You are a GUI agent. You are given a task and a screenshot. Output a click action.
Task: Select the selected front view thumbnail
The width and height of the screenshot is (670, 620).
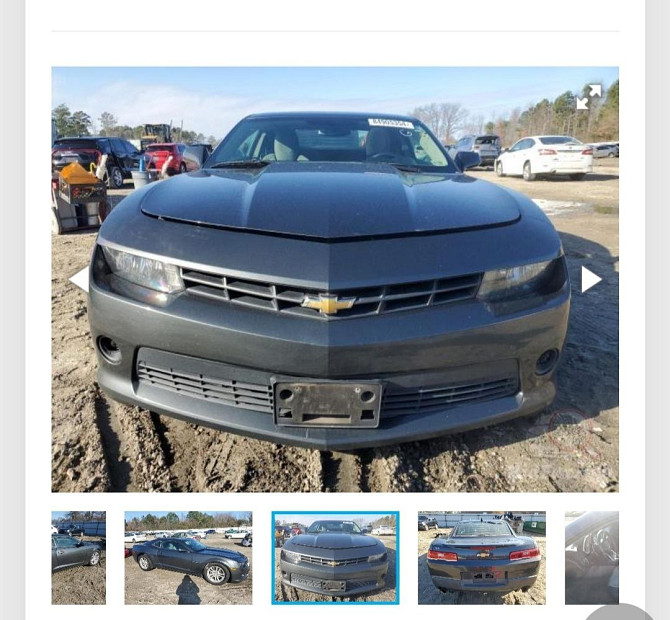point(335,558)
